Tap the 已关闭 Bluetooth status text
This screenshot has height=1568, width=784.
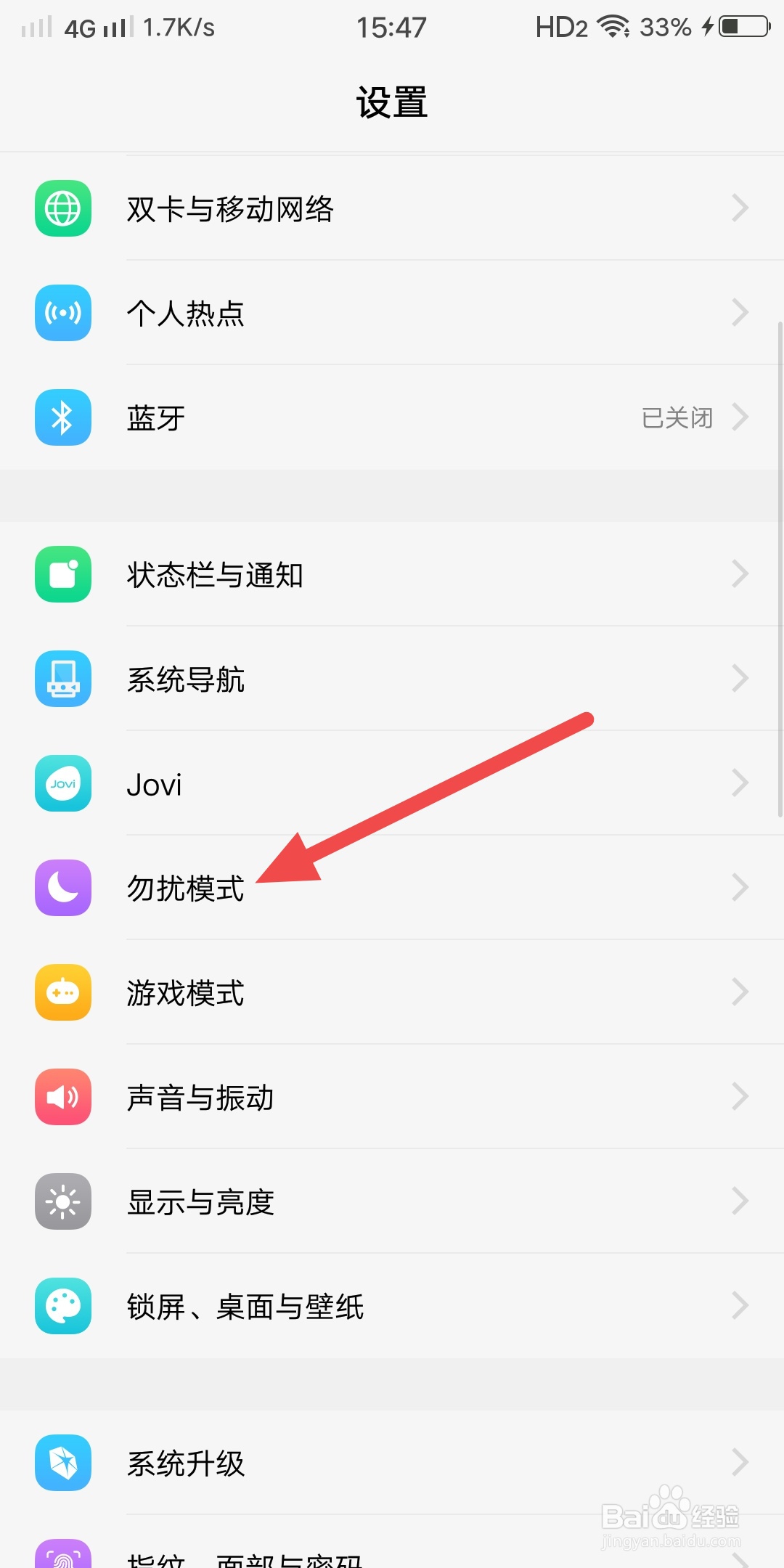click(x=678, y=417)
